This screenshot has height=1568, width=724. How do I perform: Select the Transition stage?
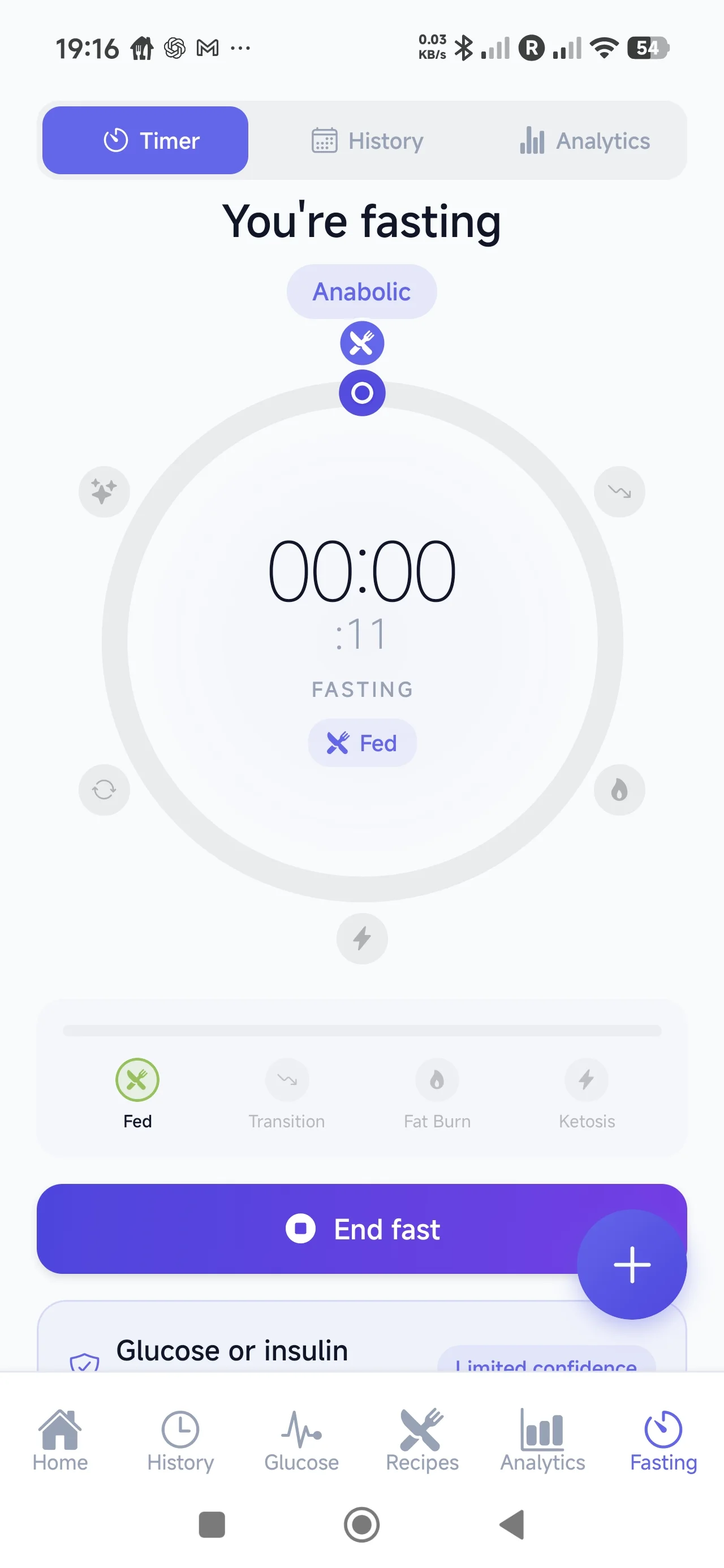(x=287, y=1094)
